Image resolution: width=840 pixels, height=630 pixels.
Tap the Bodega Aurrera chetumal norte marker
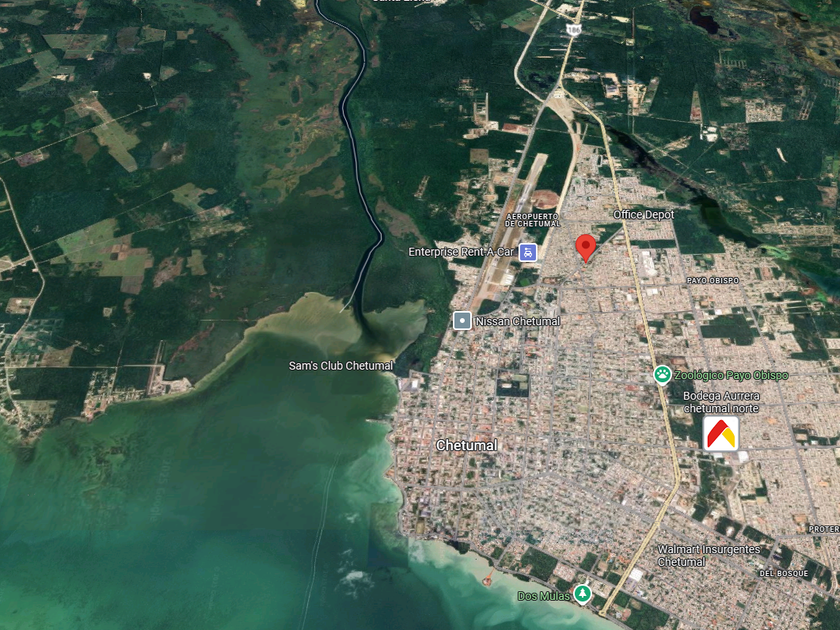[x=721, y=433]
